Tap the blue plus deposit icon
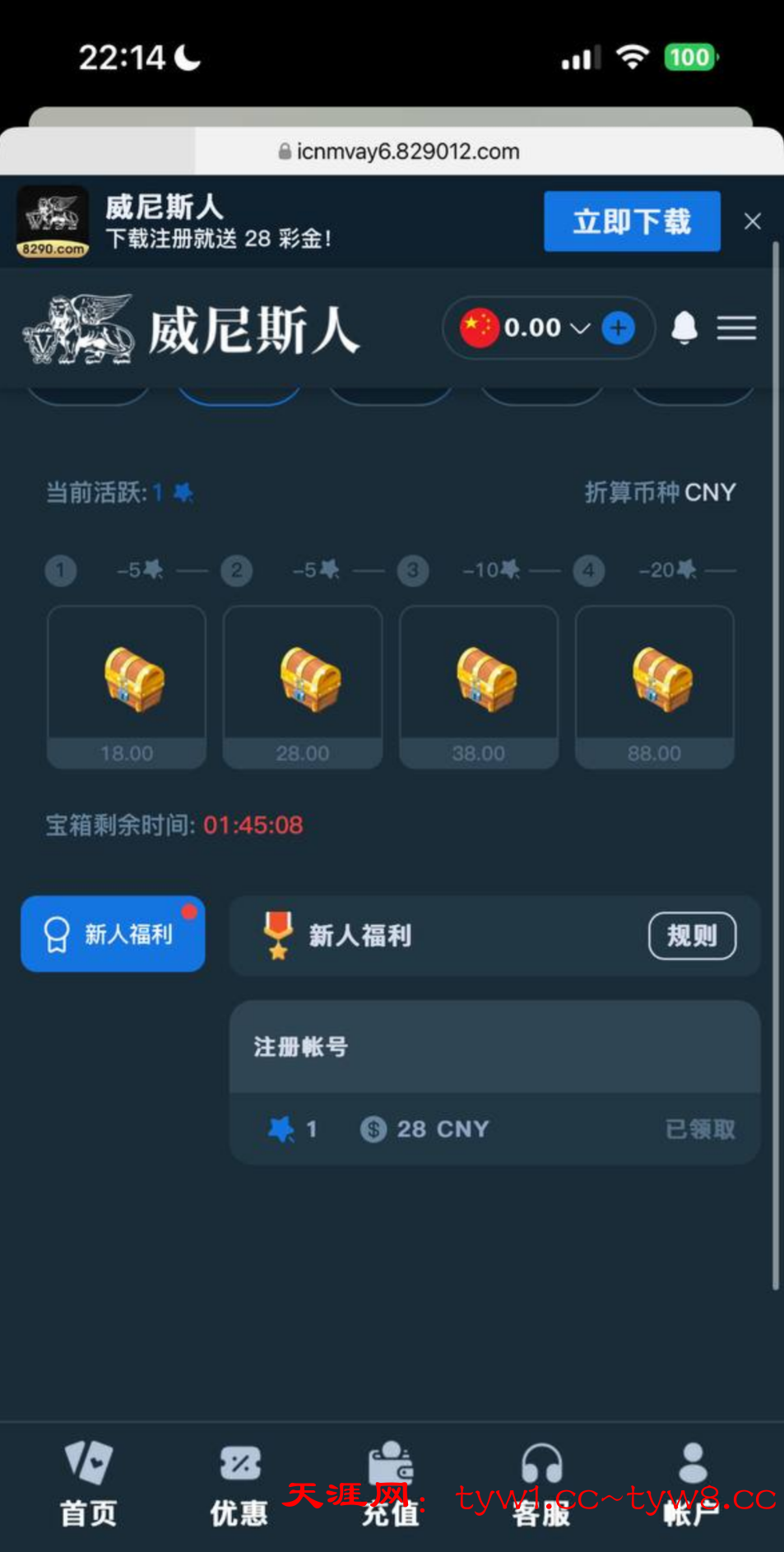The width and height of the screenshot is (784, 1552). [618, 328]
